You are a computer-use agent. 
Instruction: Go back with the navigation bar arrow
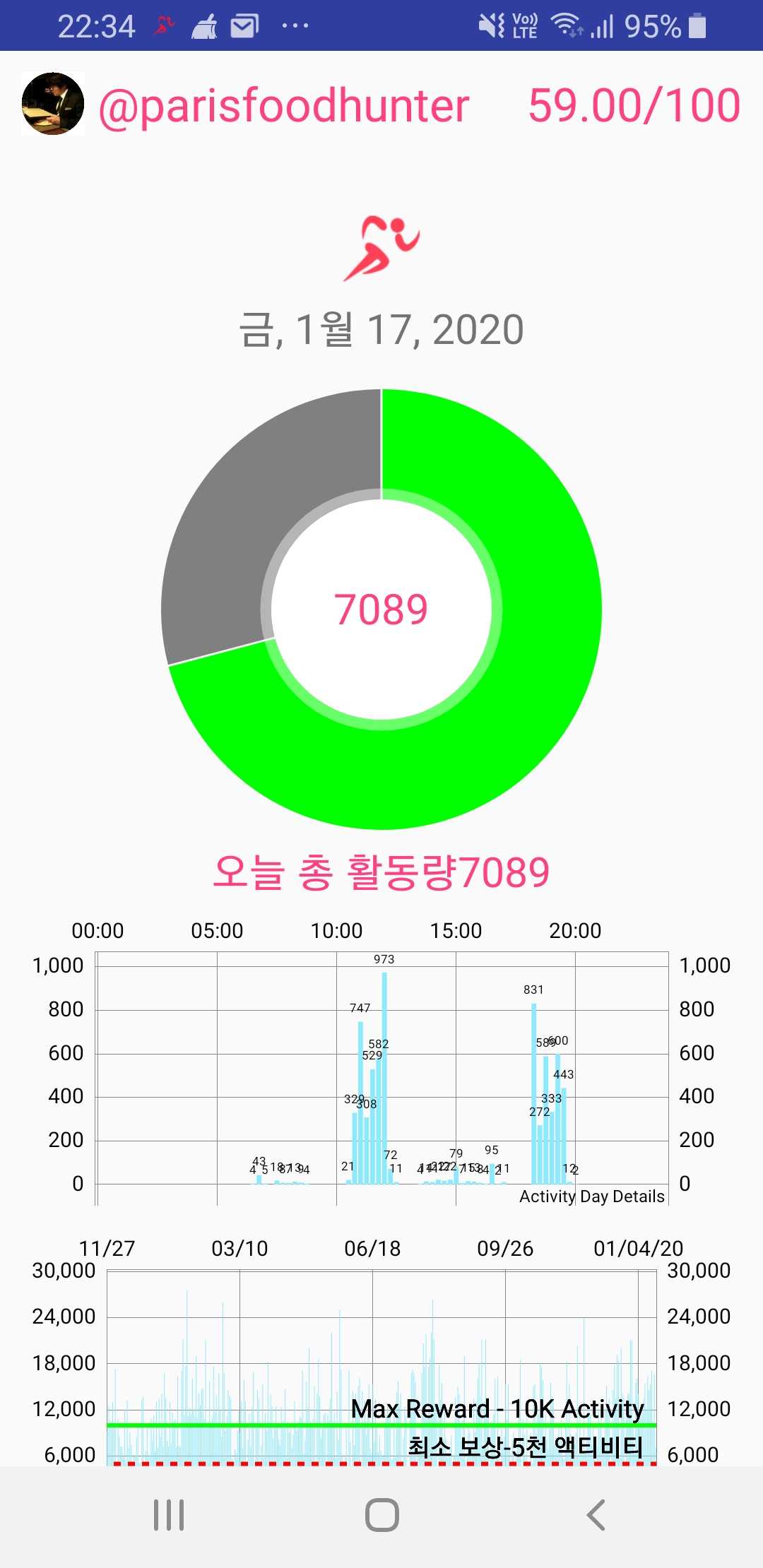pyautogui.click(x=596, y=1515)
